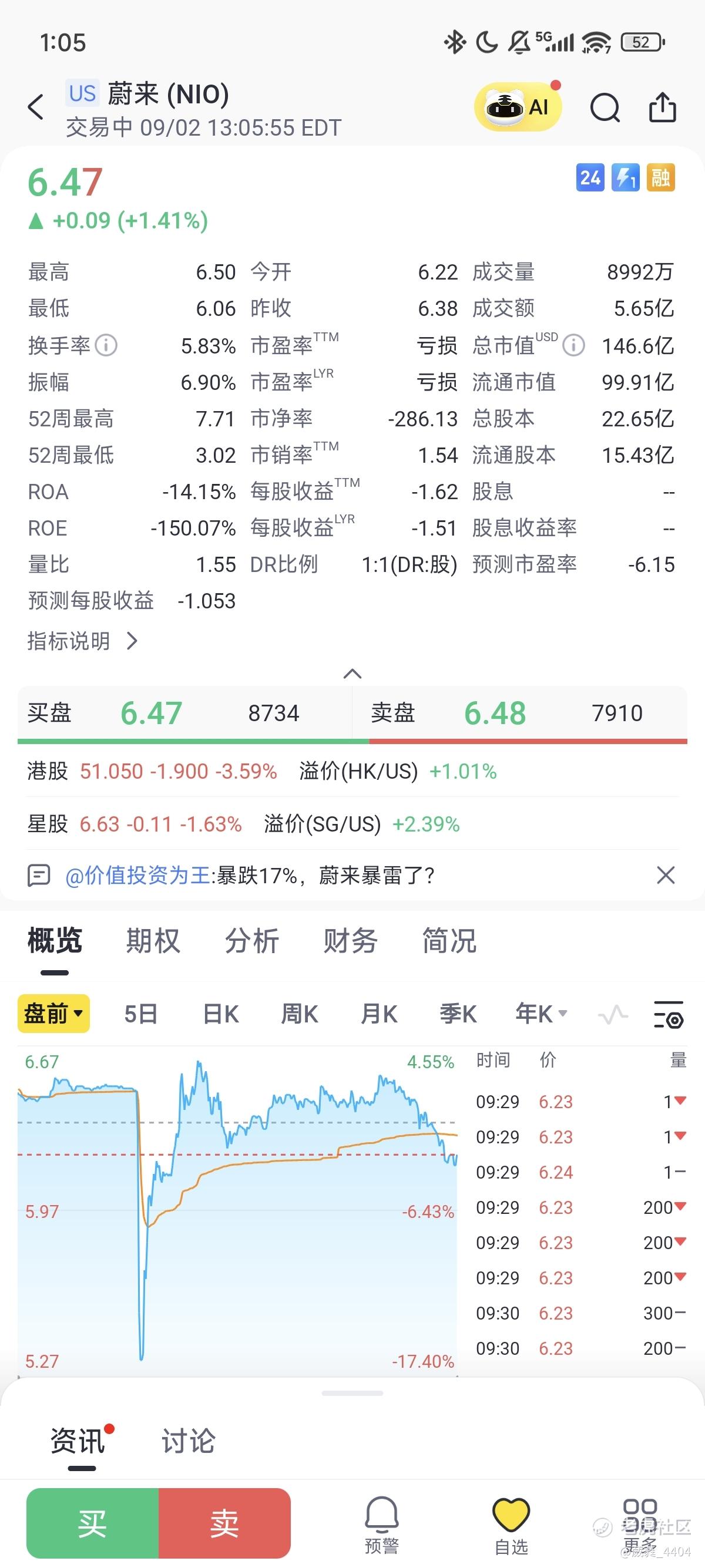This screenshot has height=1568, width=705.
Task: Expand the 盘前 chart dropdown
Action: [x=53, y=1014]
